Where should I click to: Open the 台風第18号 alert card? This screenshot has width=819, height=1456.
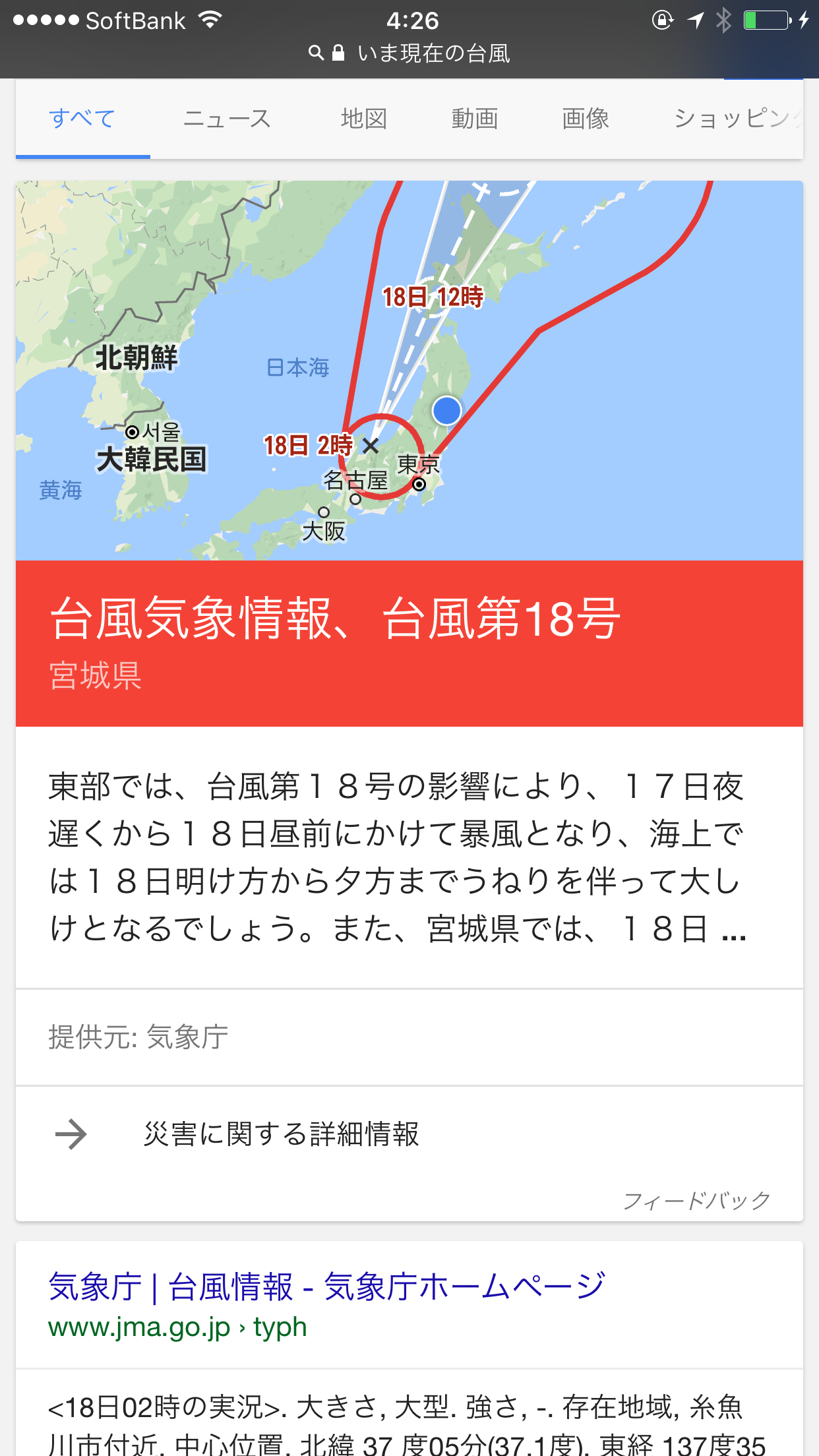tap(409, 643)
